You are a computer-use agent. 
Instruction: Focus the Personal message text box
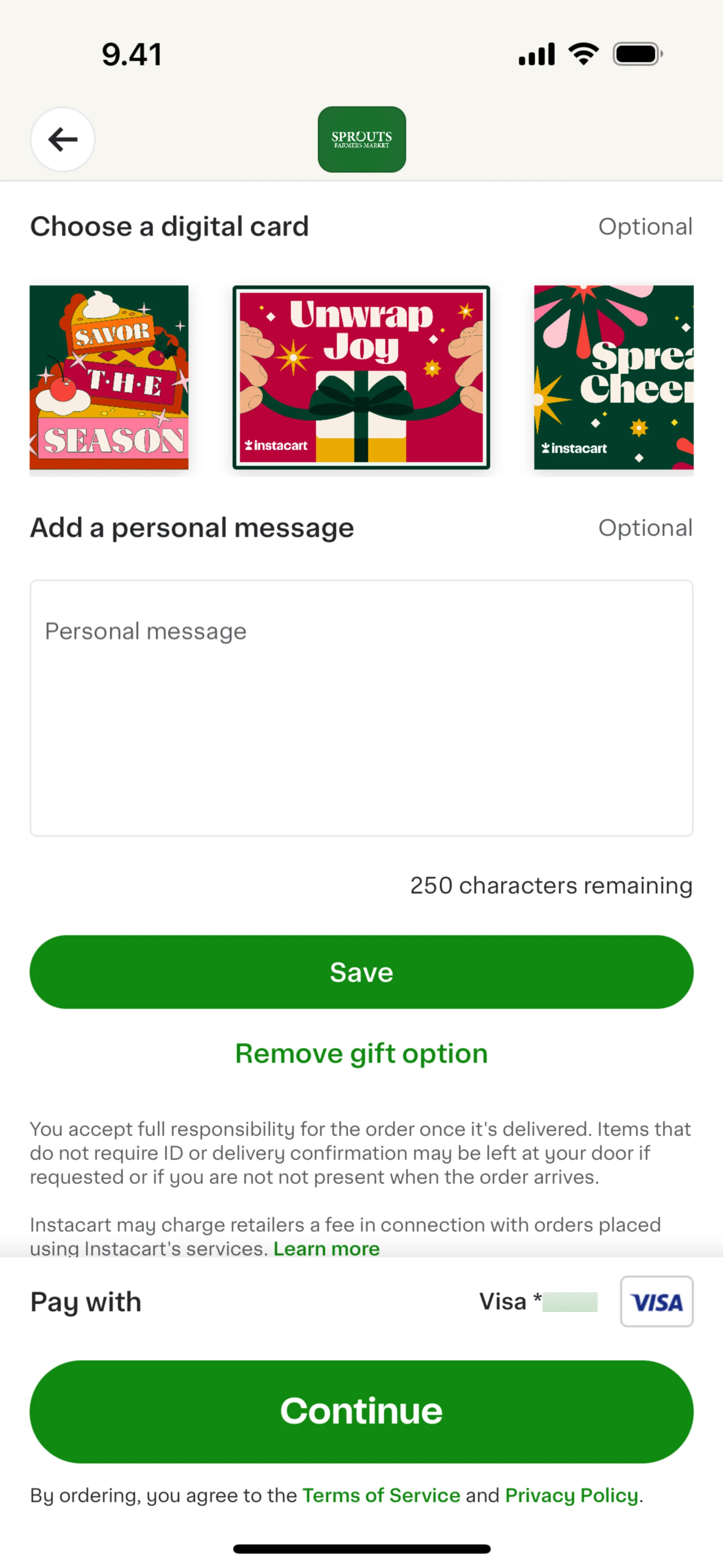pyautogui.click(x=361, y=708)
